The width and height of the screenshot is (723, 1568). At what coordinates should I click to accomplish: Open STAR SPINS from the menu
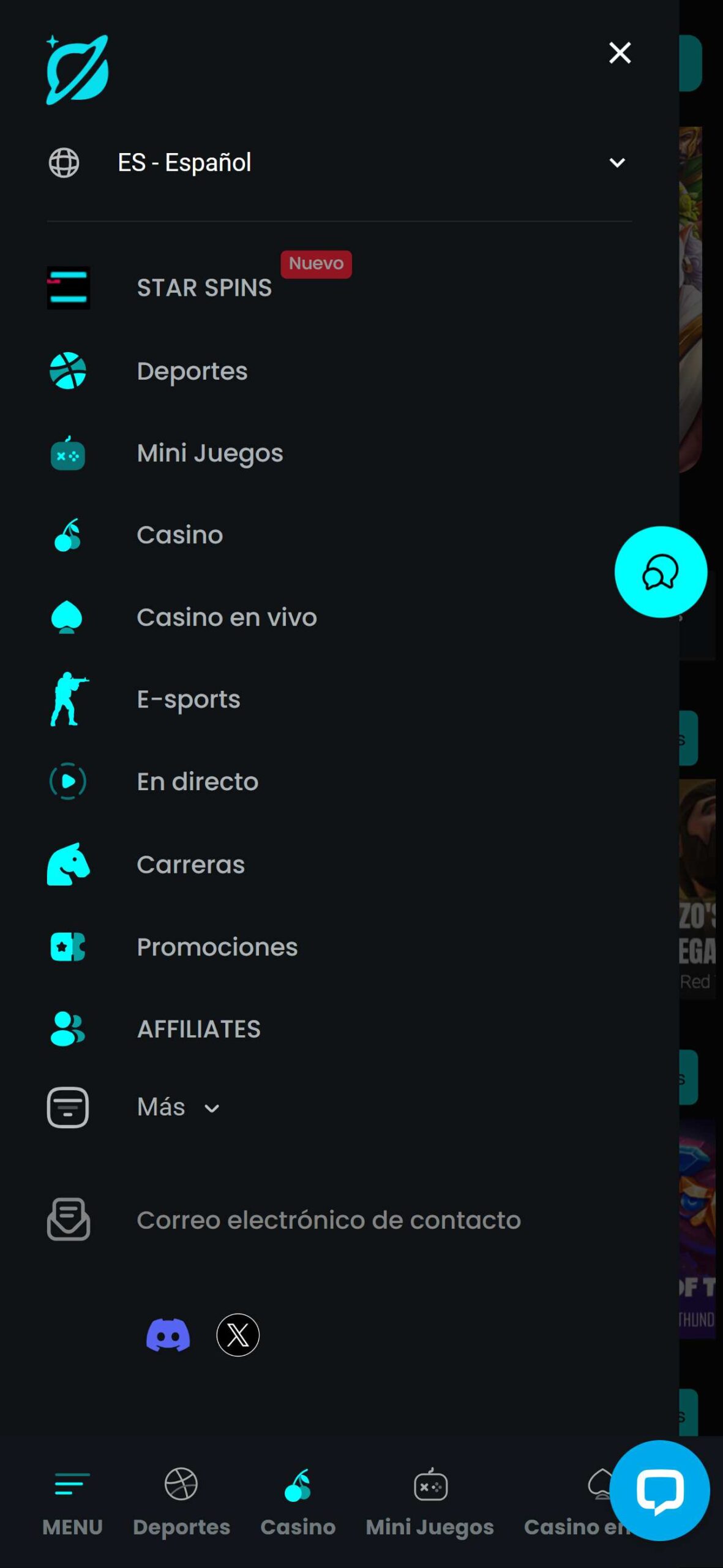(204, 287)
